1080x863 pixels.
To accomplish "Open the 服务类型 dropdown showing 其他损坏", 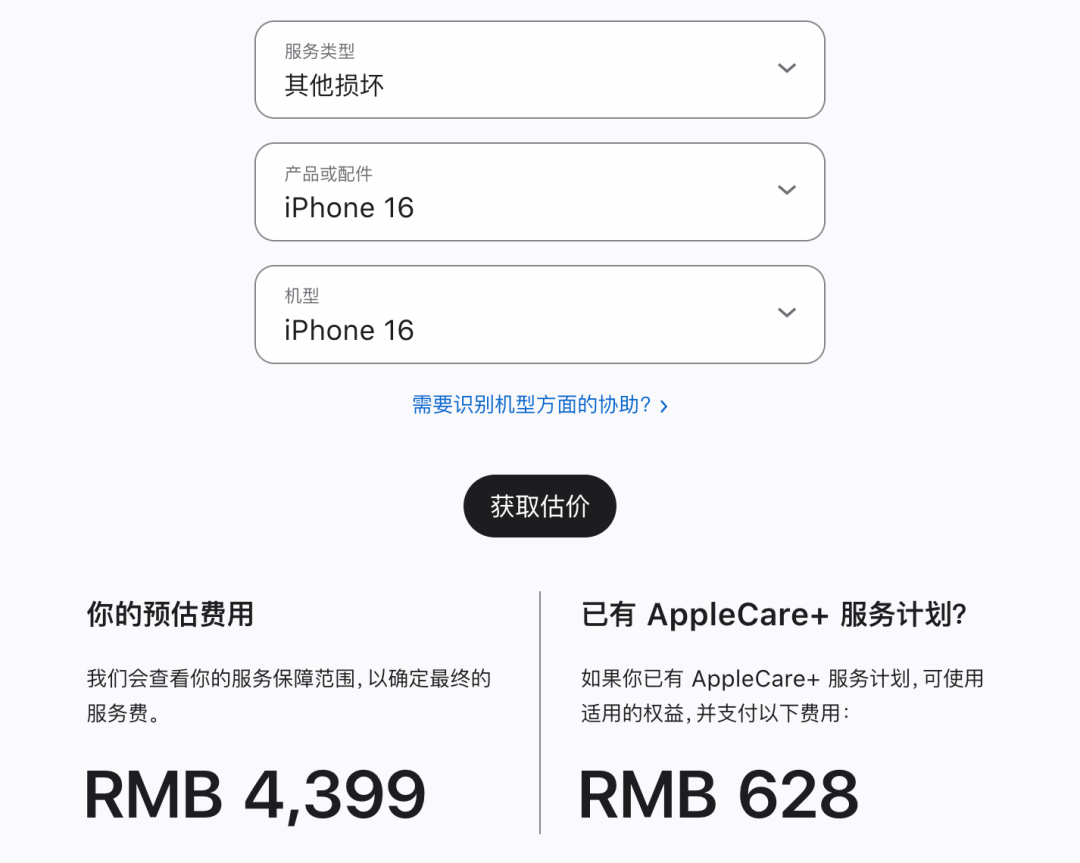I will coord(540,70).
